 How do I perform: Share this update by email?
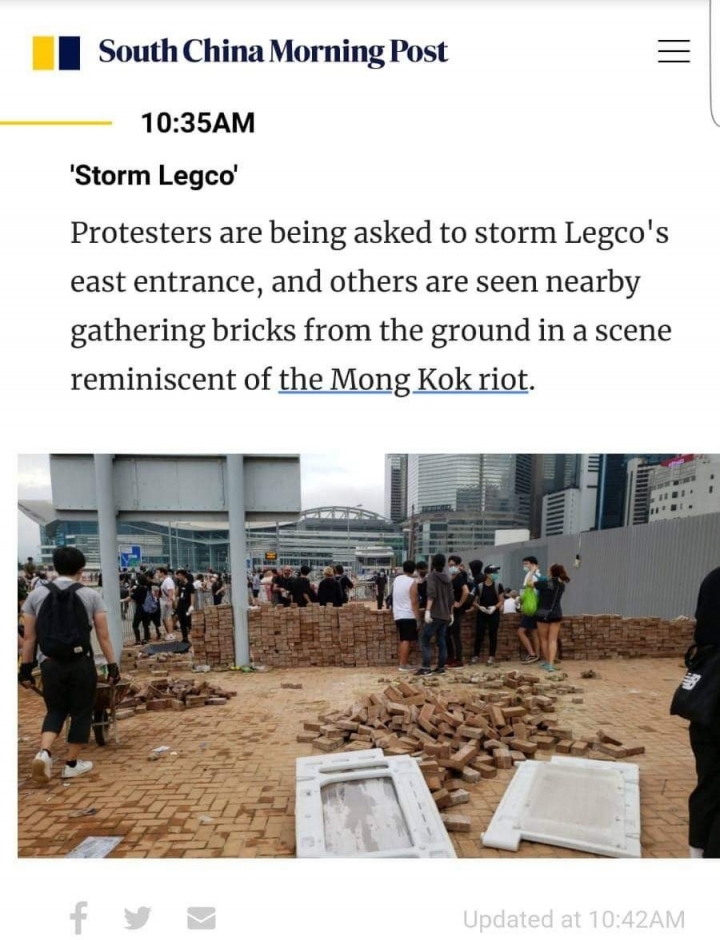[201, 918]
